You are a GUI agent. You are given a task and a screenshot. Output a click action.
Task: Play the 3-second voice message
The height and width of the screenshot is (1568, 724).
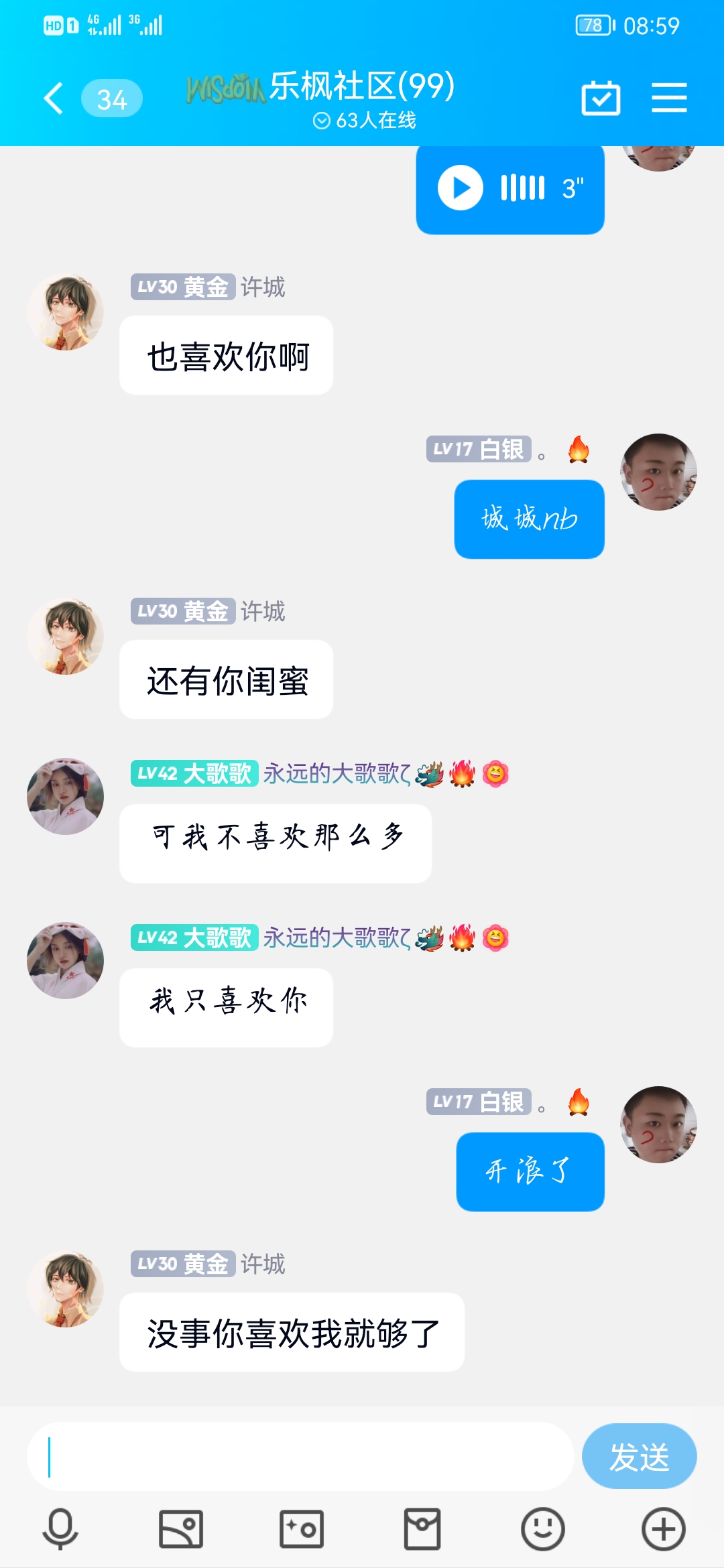coord(461,188)
